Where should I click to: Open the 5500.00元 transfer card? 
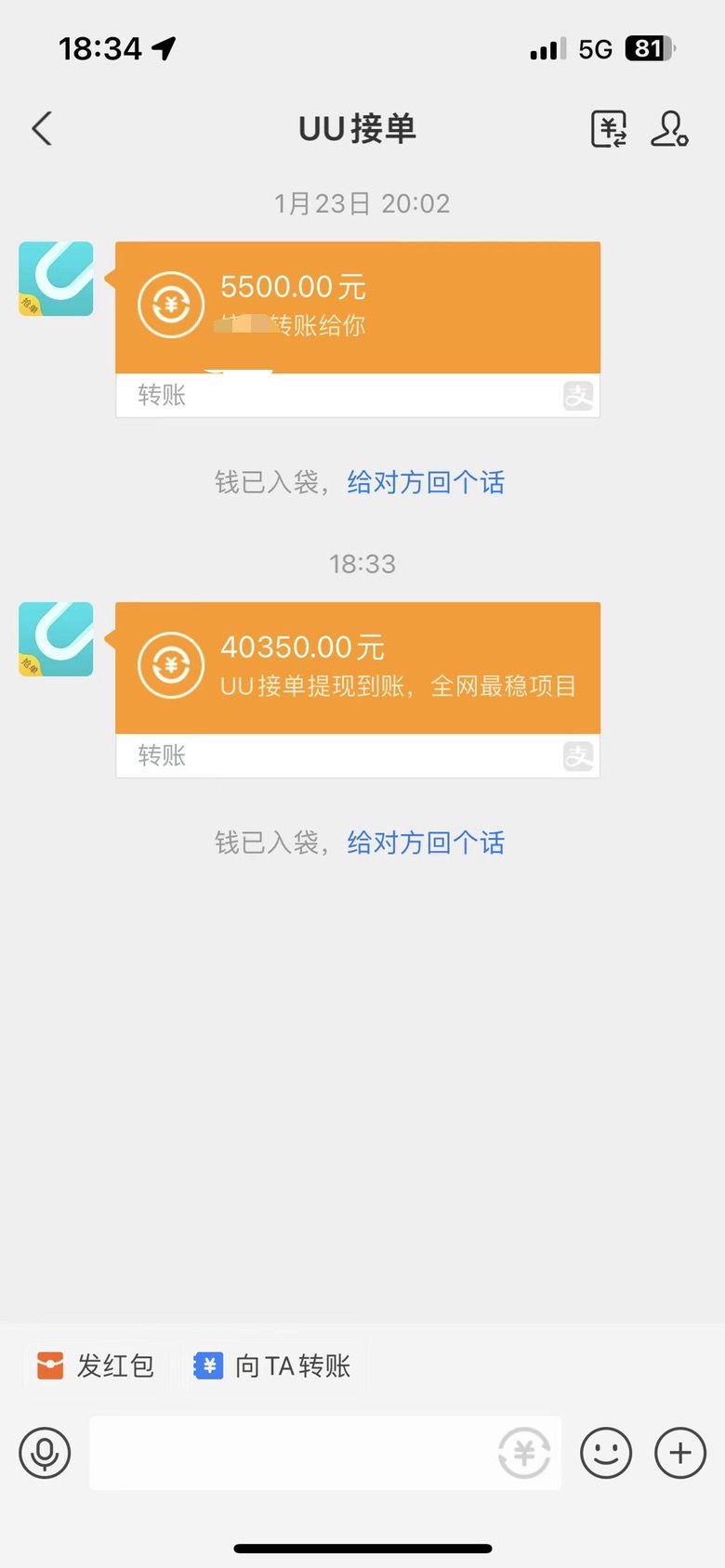358,329
